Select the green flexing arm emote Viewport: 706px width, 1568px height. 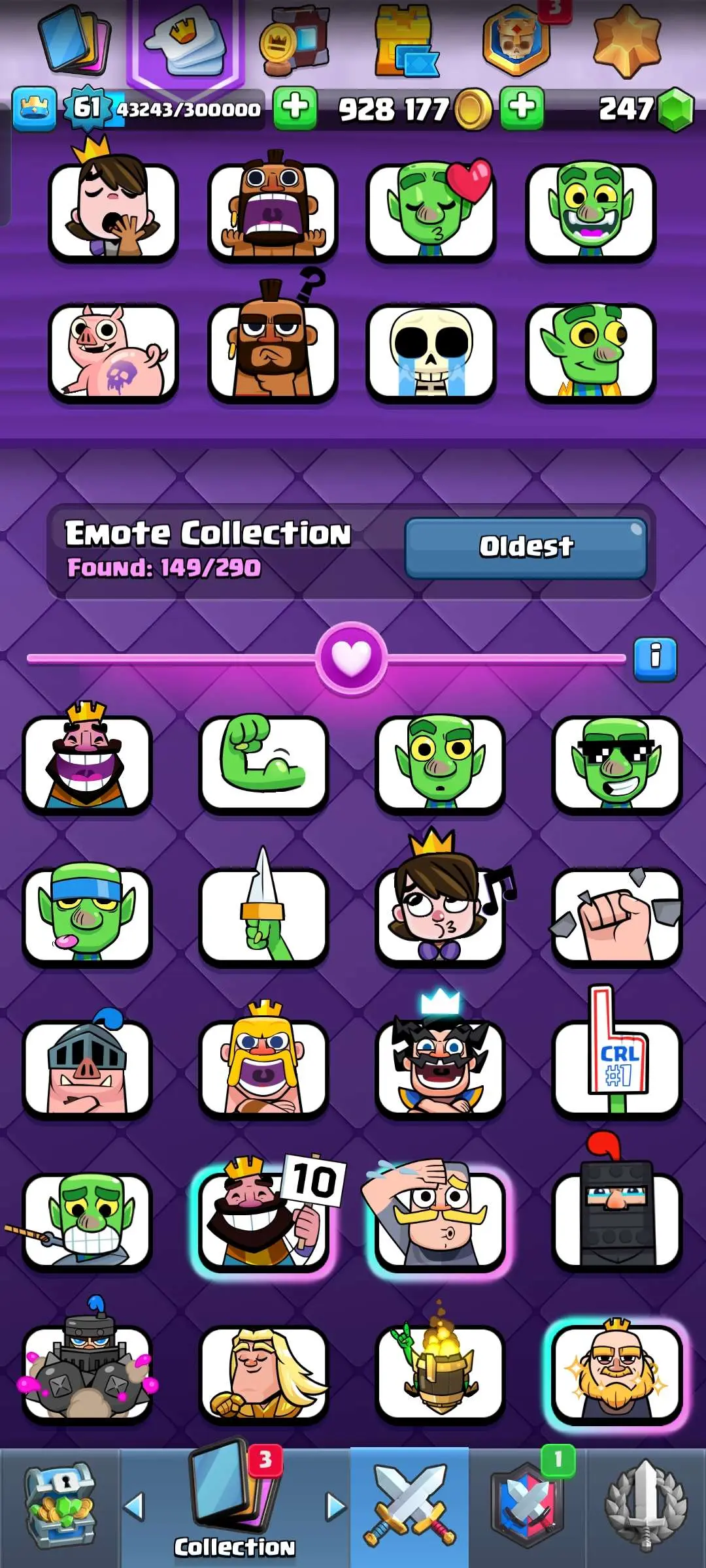tap(263, 763)
